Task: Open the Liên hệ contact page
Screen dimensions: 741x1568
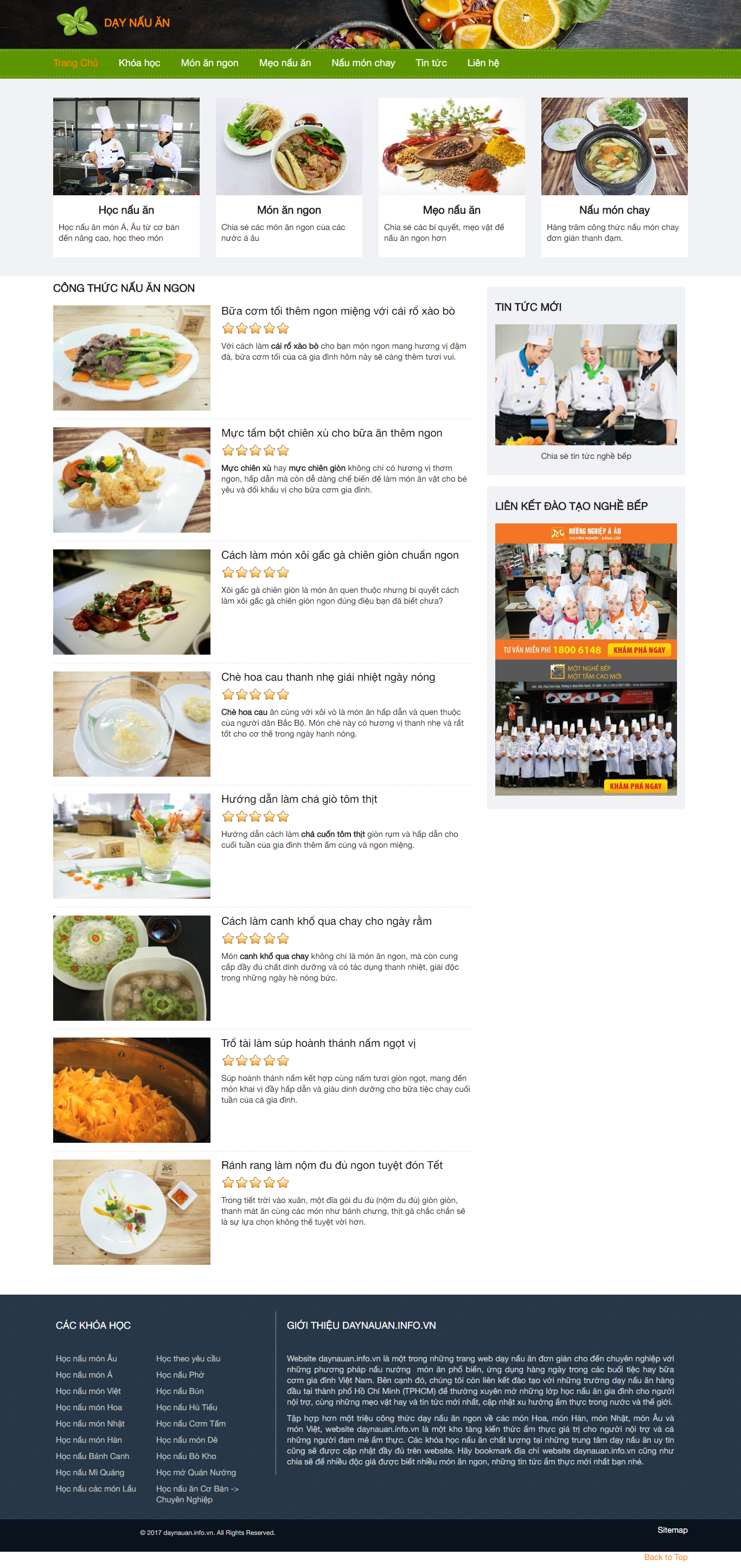Action: click(x=483, y=63)
